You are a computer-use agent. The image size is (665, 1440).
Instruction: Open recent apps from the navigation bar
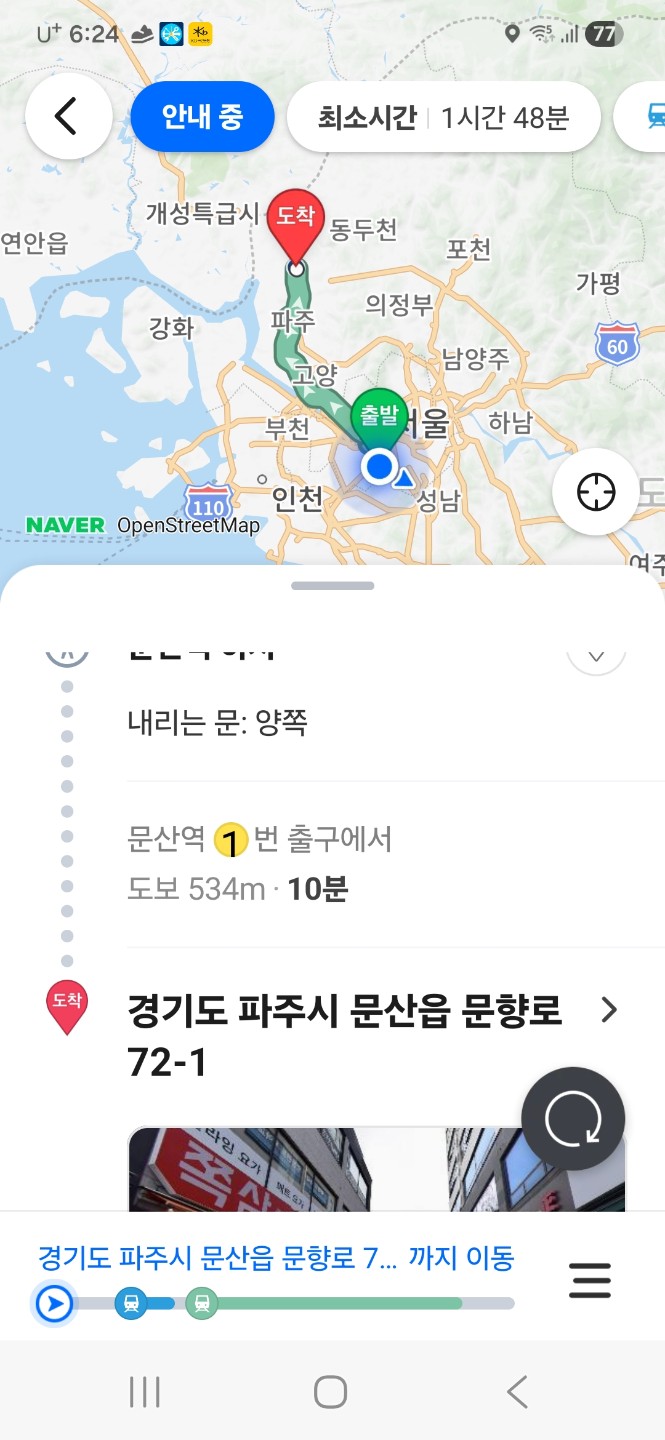tap(145, 1391)
